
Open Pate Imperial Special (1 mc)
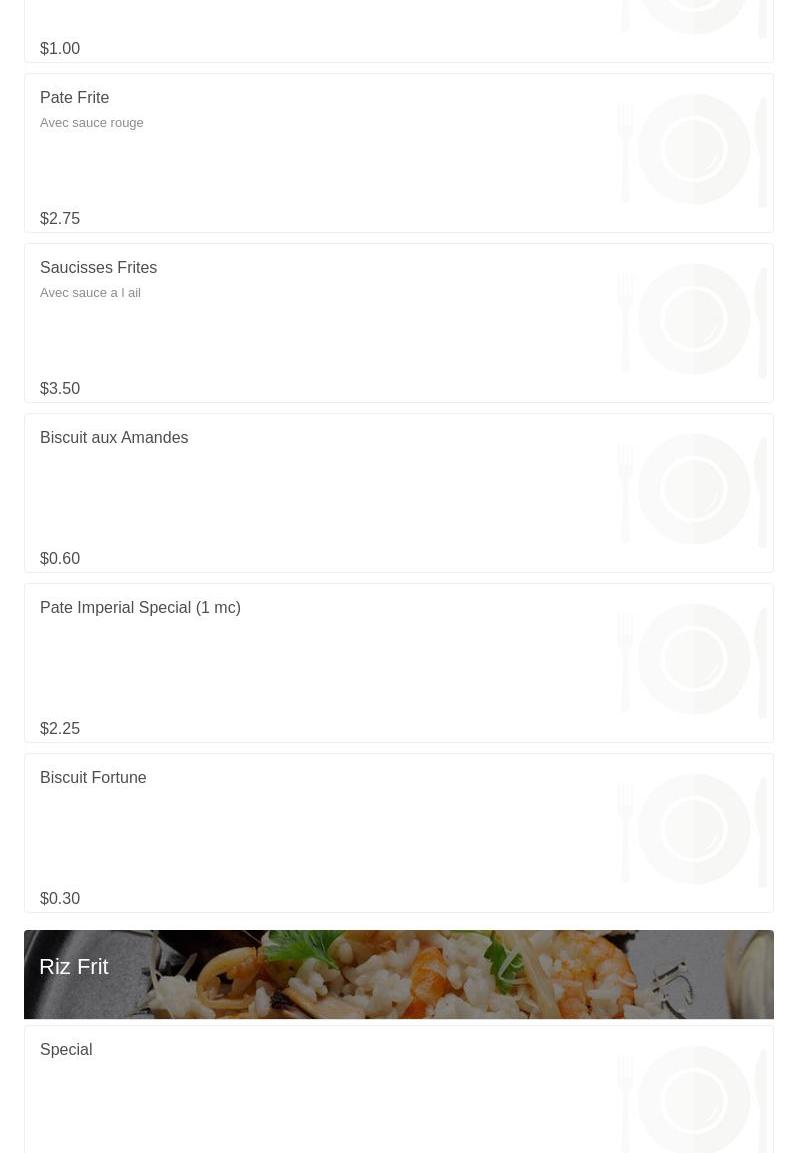[140, 608]
